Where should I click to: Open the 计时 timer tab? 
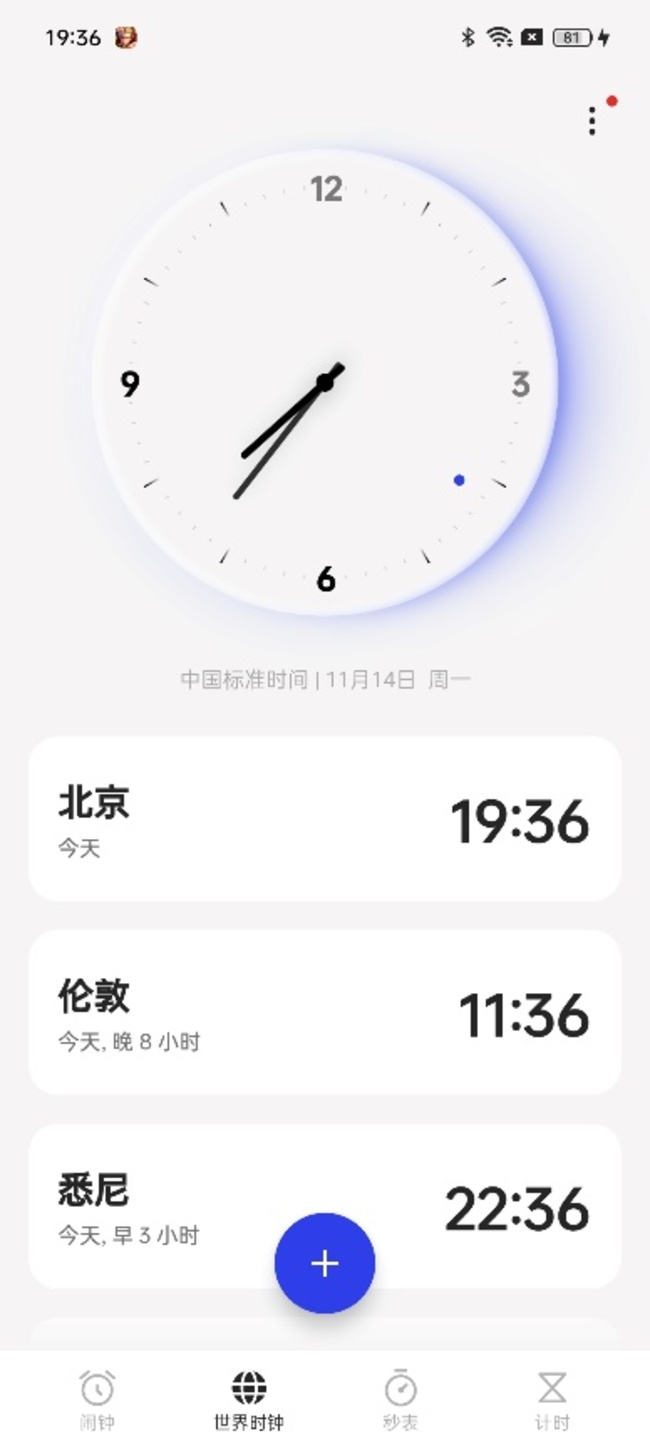click(x=552, y=1400)
